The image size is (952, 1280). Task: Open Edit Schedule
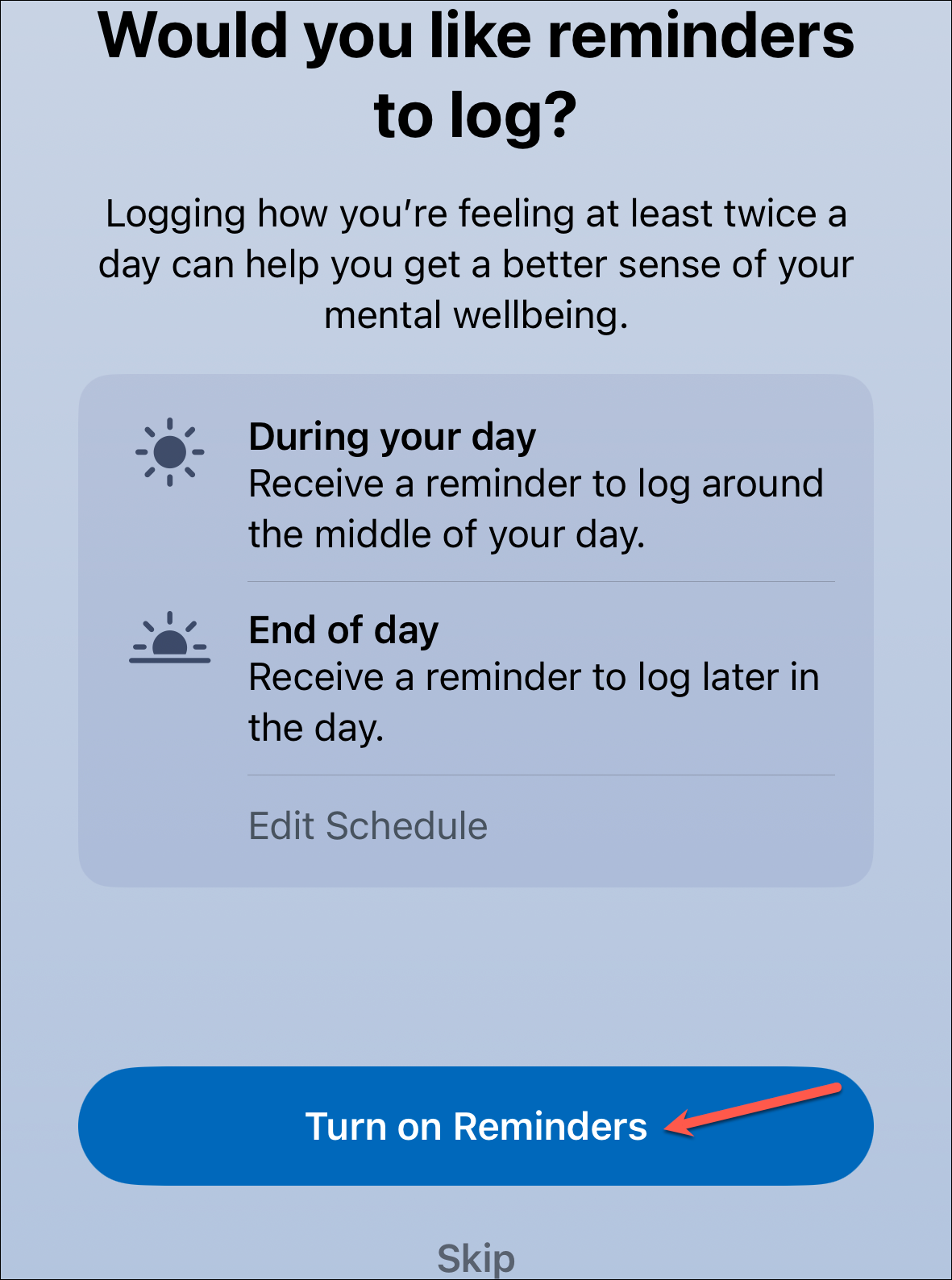click(x=368, y=826)
